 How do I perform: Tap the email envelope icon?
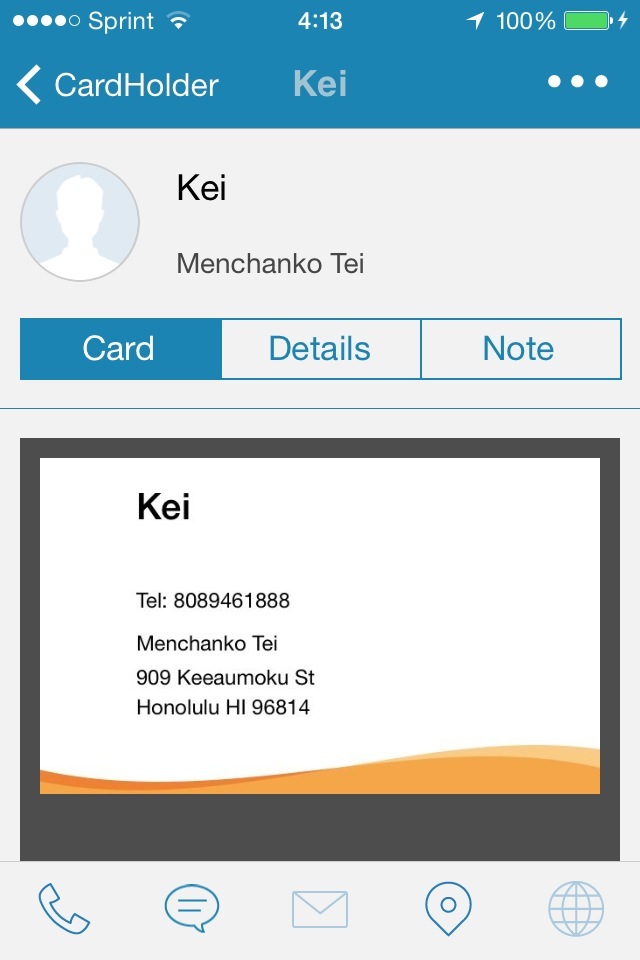(320, 909)
